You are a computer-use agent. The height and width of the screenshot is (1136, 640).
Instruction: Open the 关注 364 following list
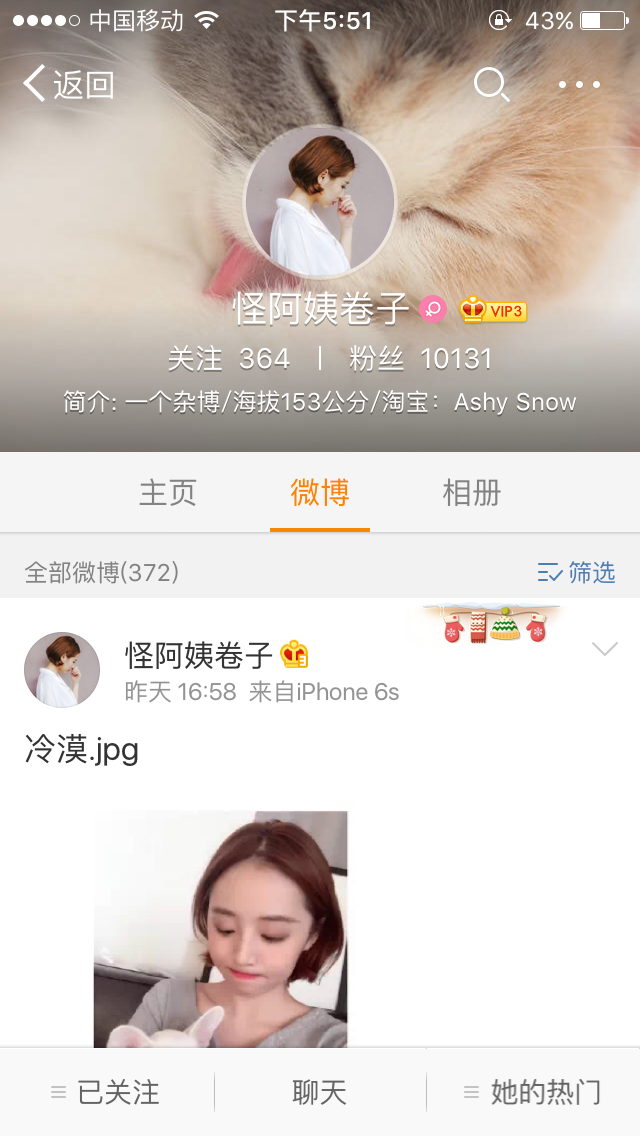[x=229, y=359]
